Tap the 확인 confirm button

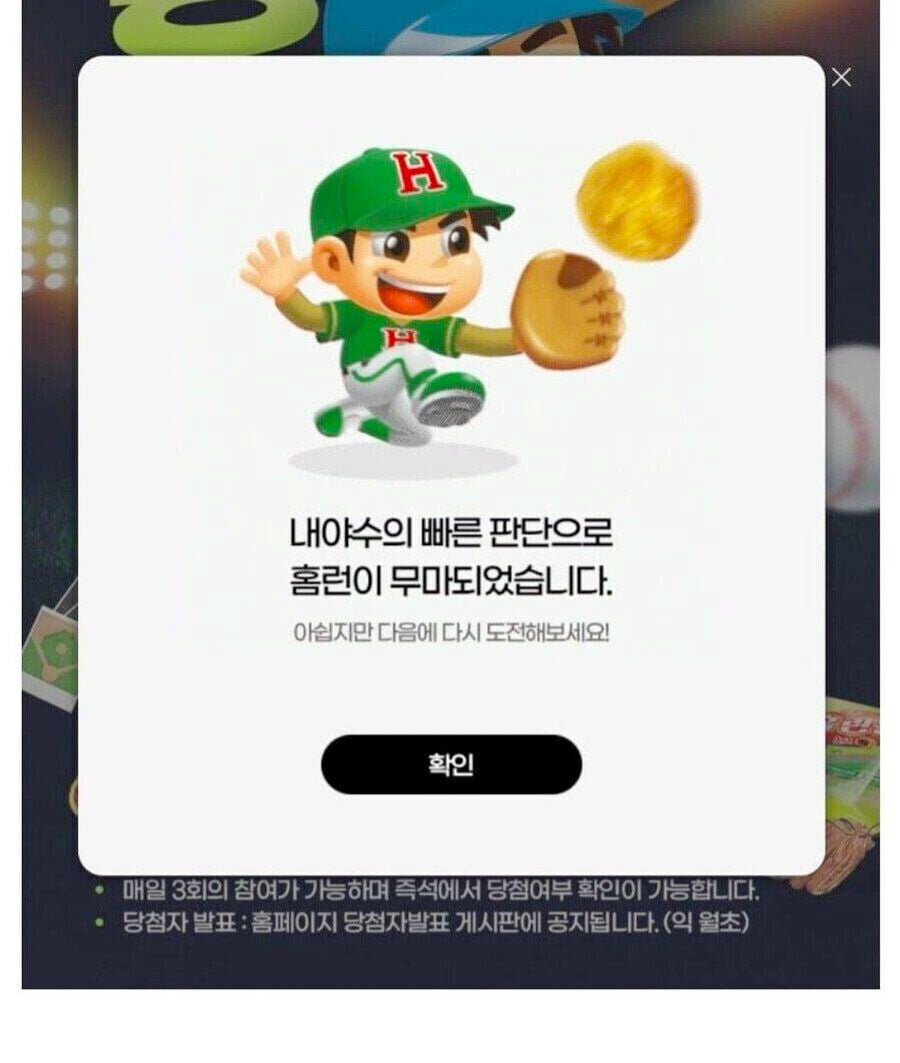451,765
